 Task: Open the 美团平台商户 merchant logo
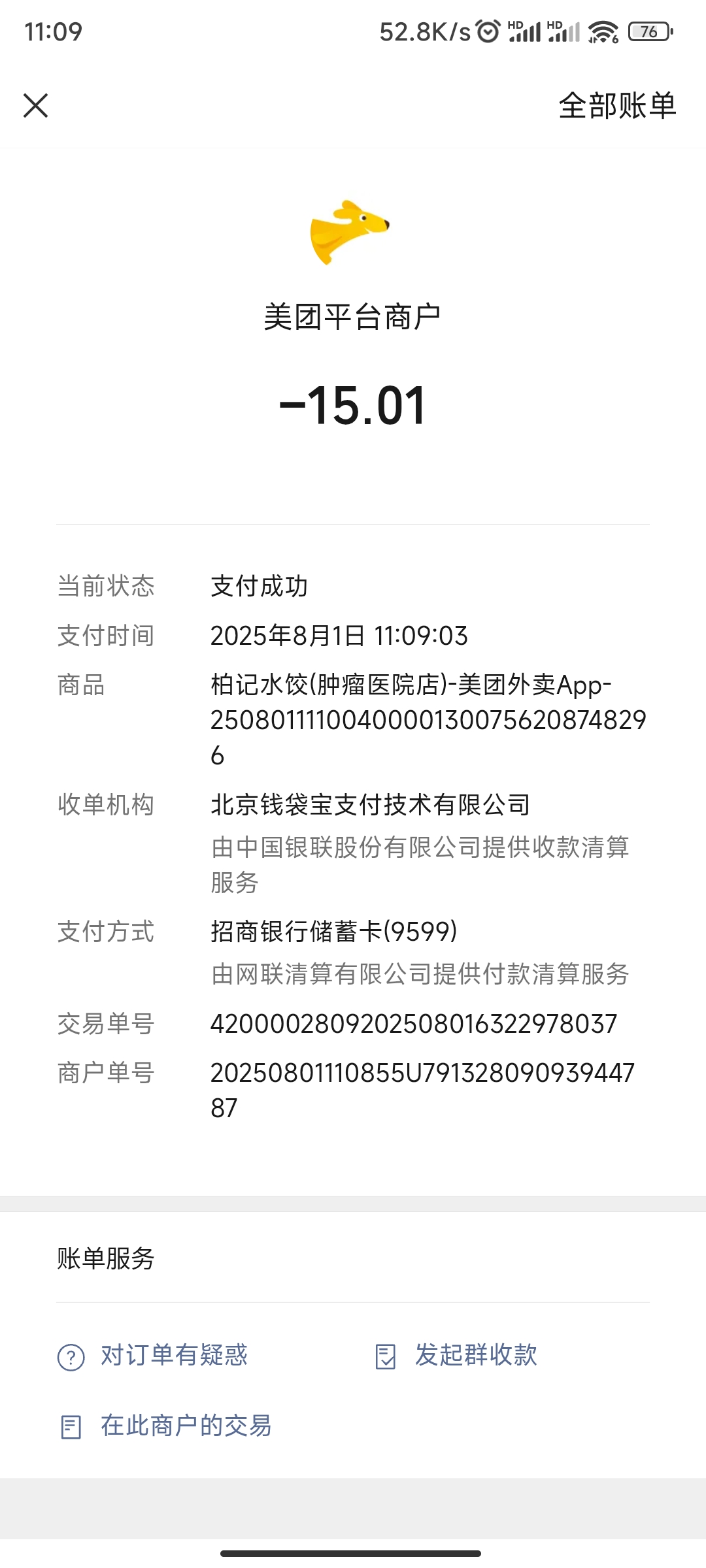pos(349,233)
